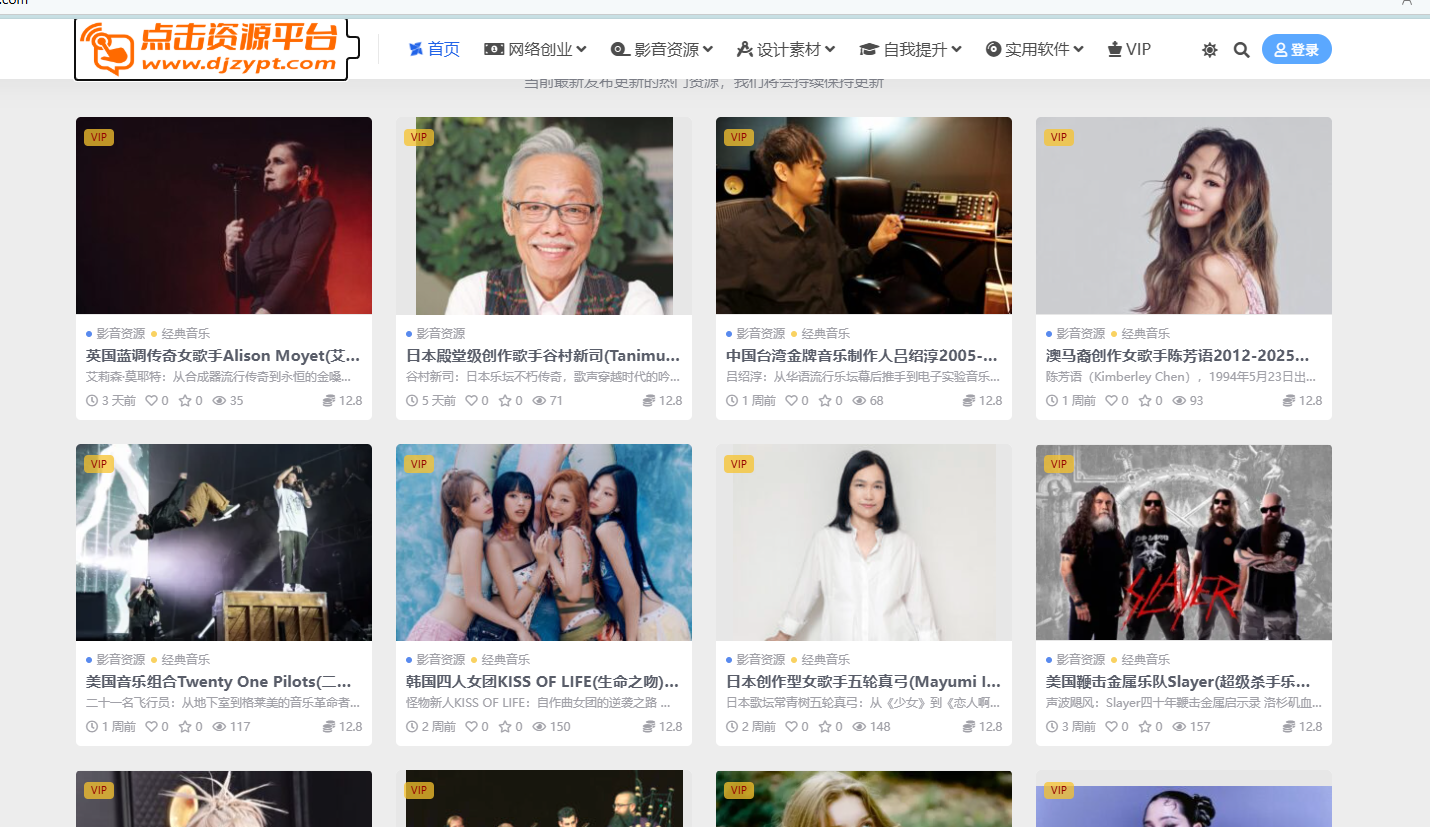Expand the 影音资源 dropdown
The height and width of the screenshot is (827, 1430).
pyautogui.click(x=662, y=49)
